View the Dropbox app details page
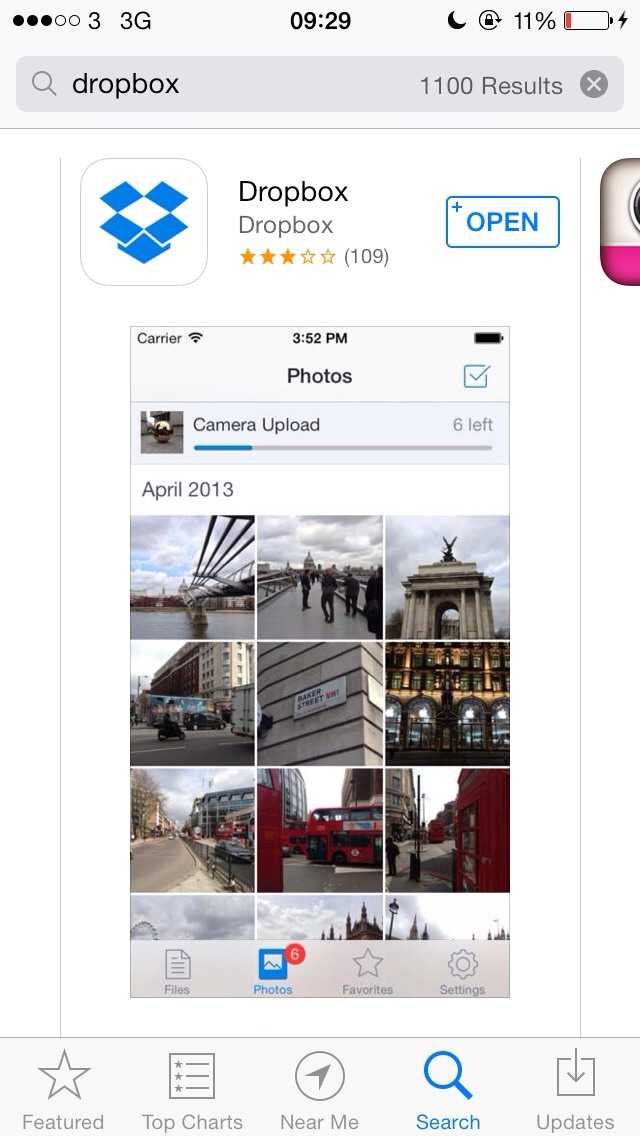This screenshot has width=640, height=1136. pyautogui.click(x=292, y=192)
